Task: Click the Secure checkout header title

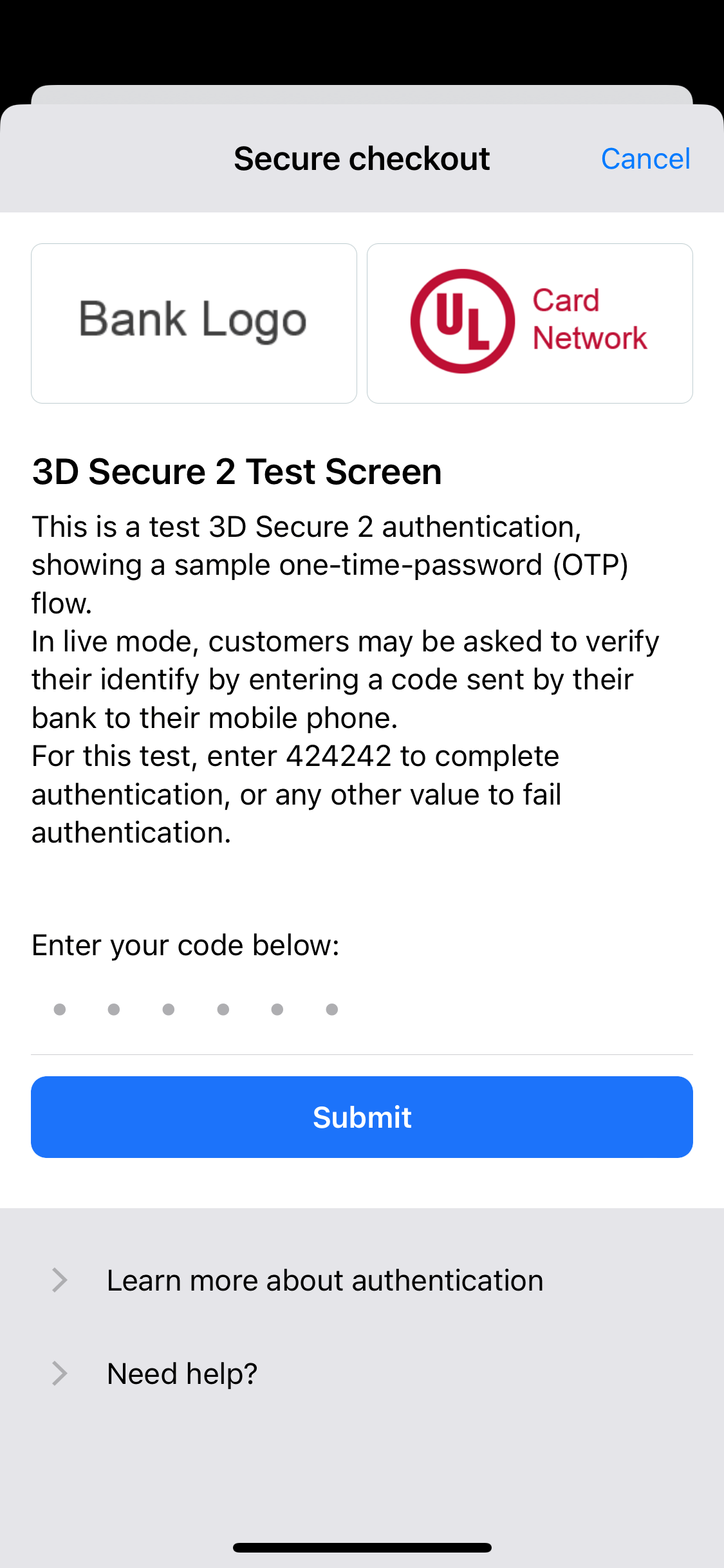Action: click(x=362, y=158)
